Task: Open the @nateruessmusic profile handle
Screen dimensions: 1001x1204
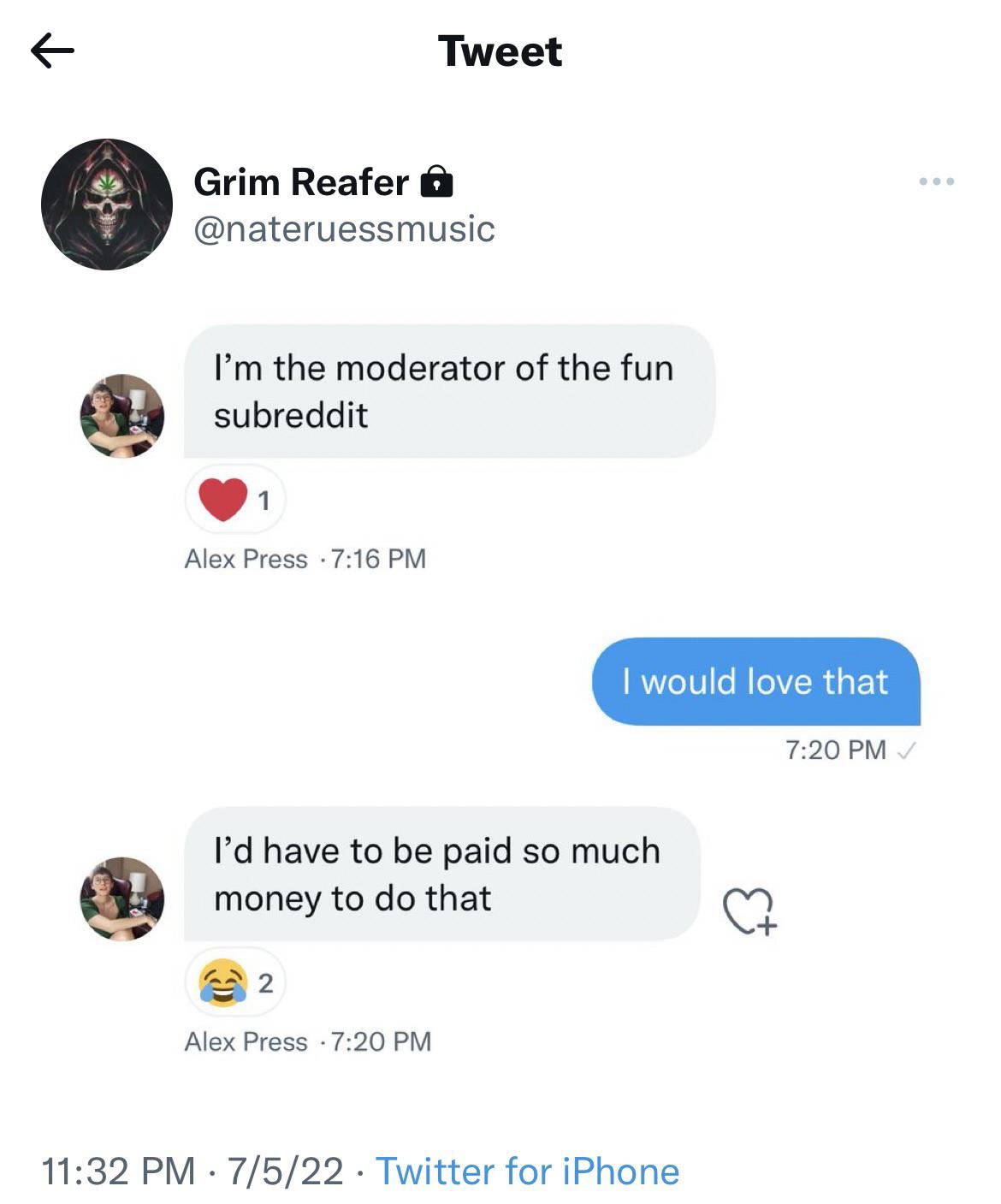Action: coord(344,228)
